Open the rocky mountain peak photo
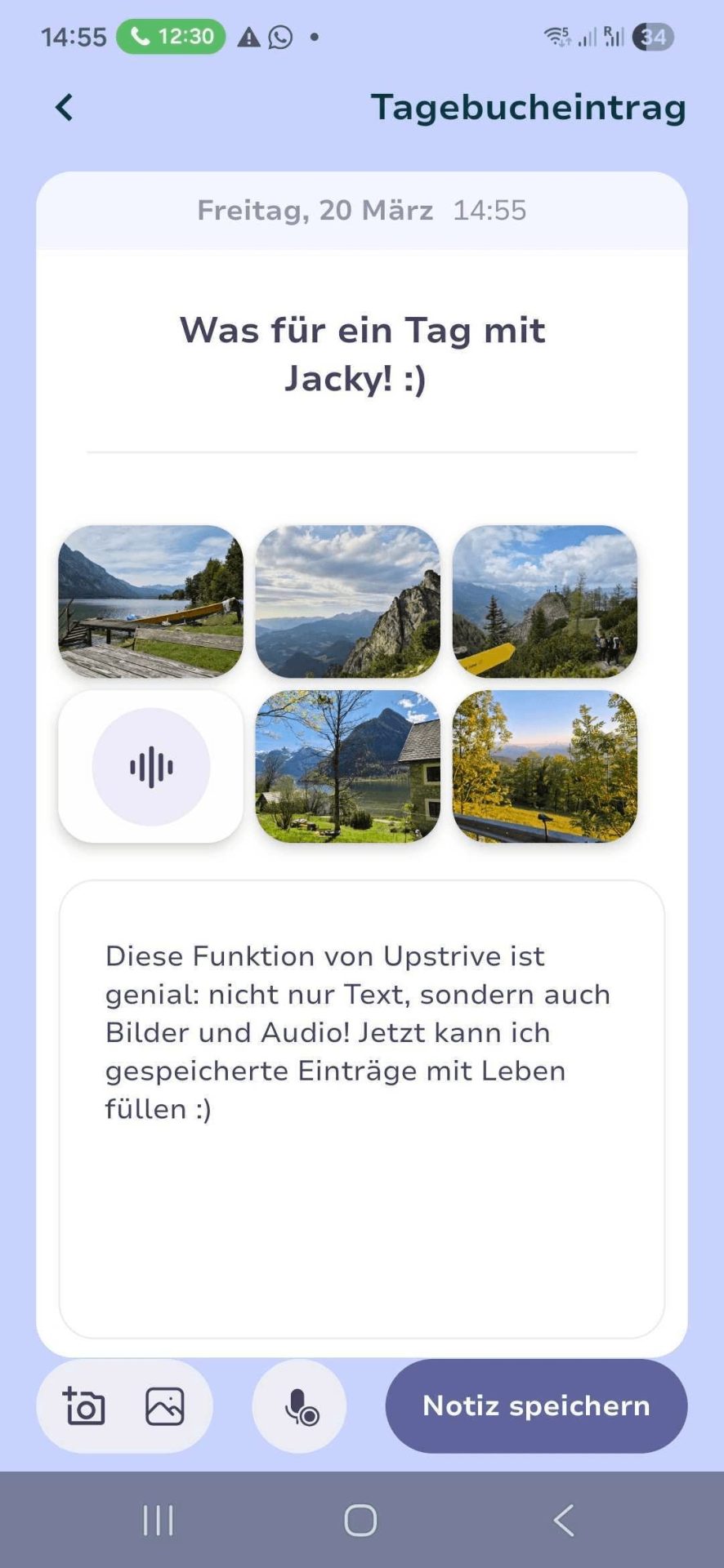The image size is (724, 1568). tap(348, 602)
